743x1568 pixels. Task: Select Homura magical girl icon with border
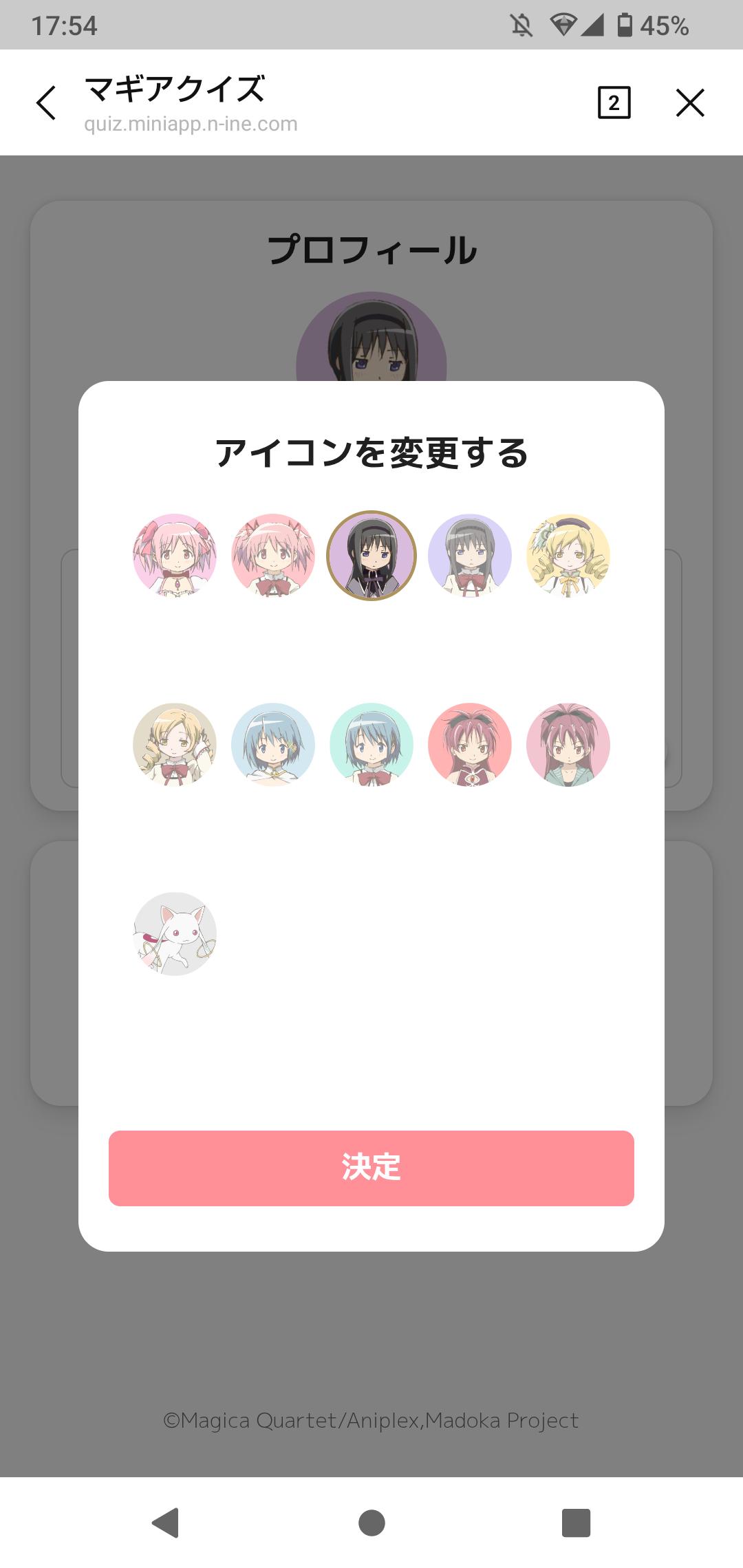click(371, 556)
